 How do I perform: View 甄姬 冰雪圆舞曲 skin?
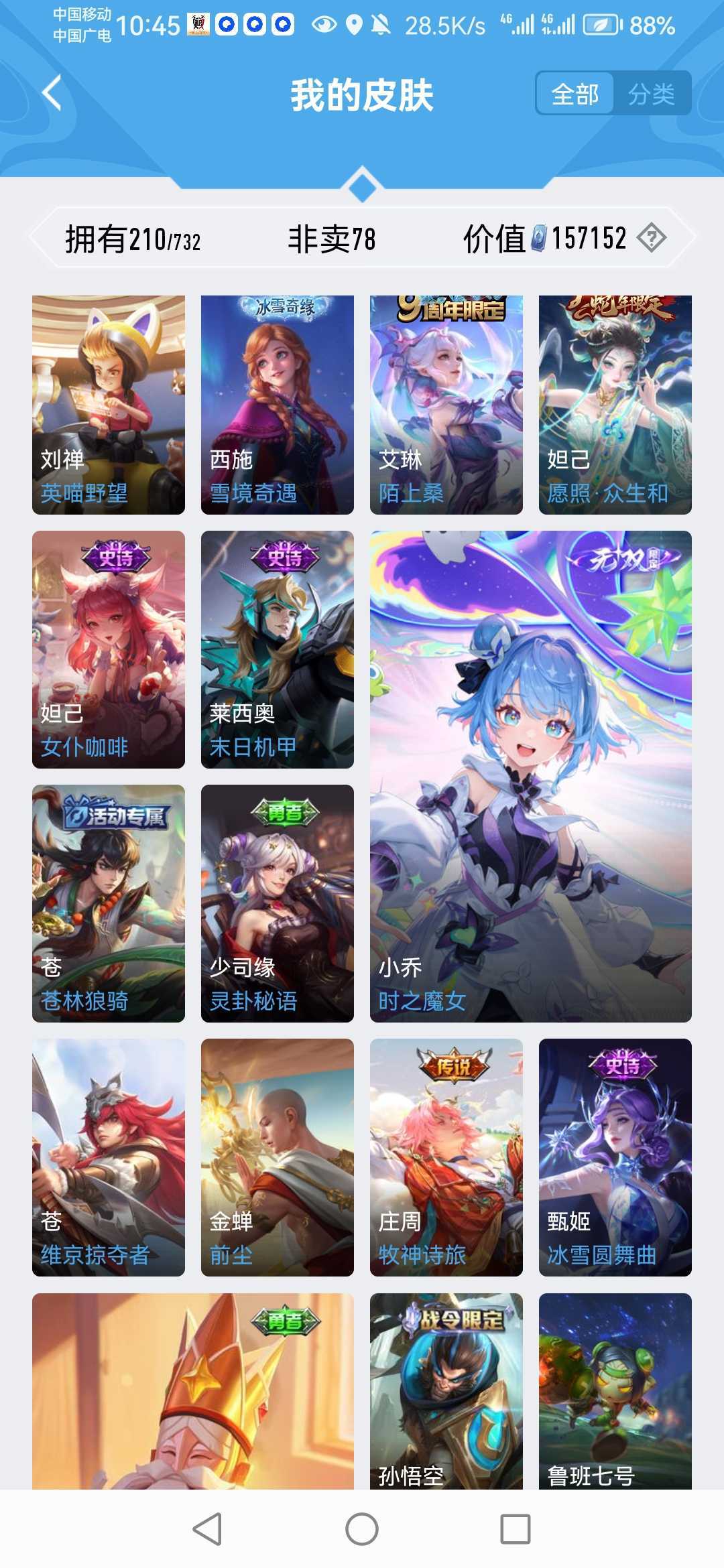[615, 1157]
